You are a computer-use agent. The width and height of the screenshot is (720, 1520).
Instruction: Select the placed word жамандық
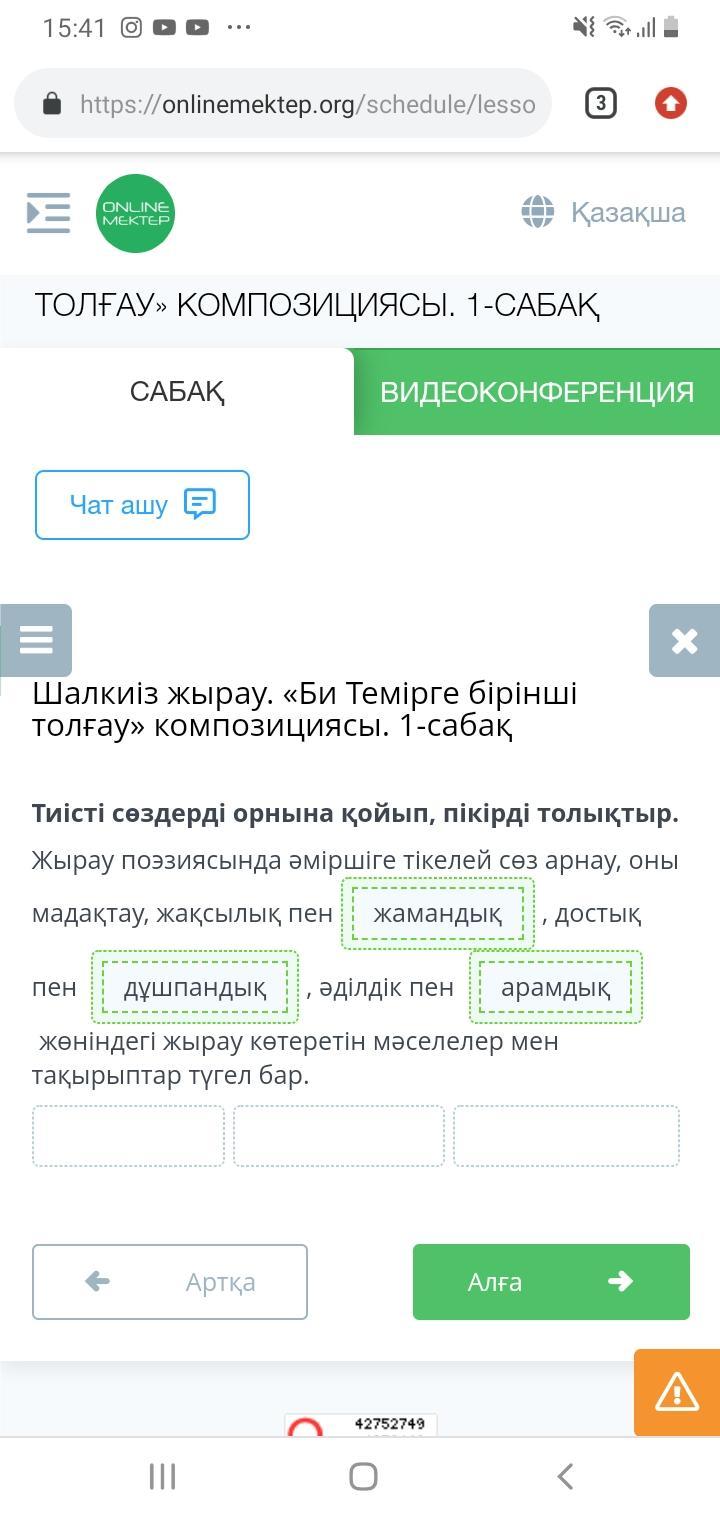[438, 913]
